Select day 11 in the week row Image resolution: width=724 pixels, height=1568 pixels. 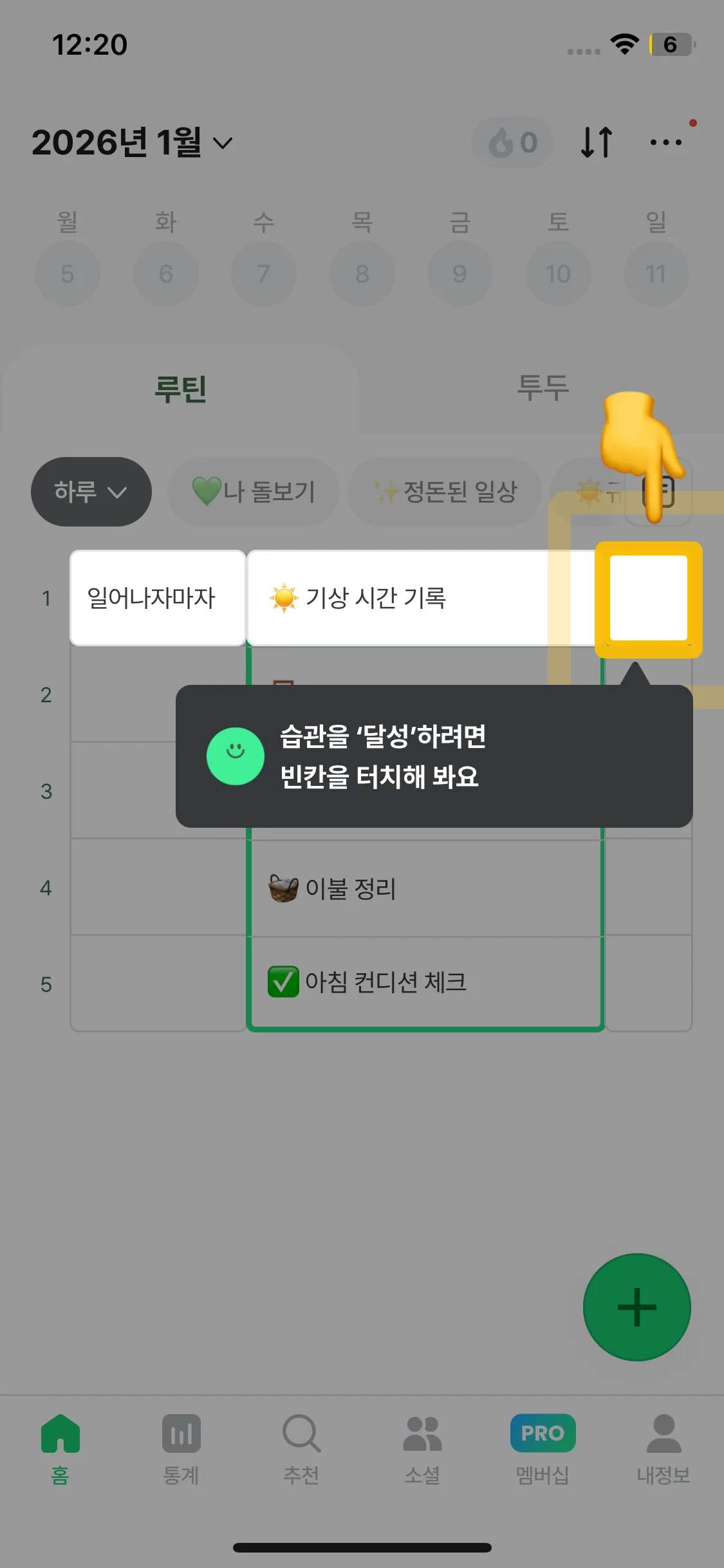point(656,274)
